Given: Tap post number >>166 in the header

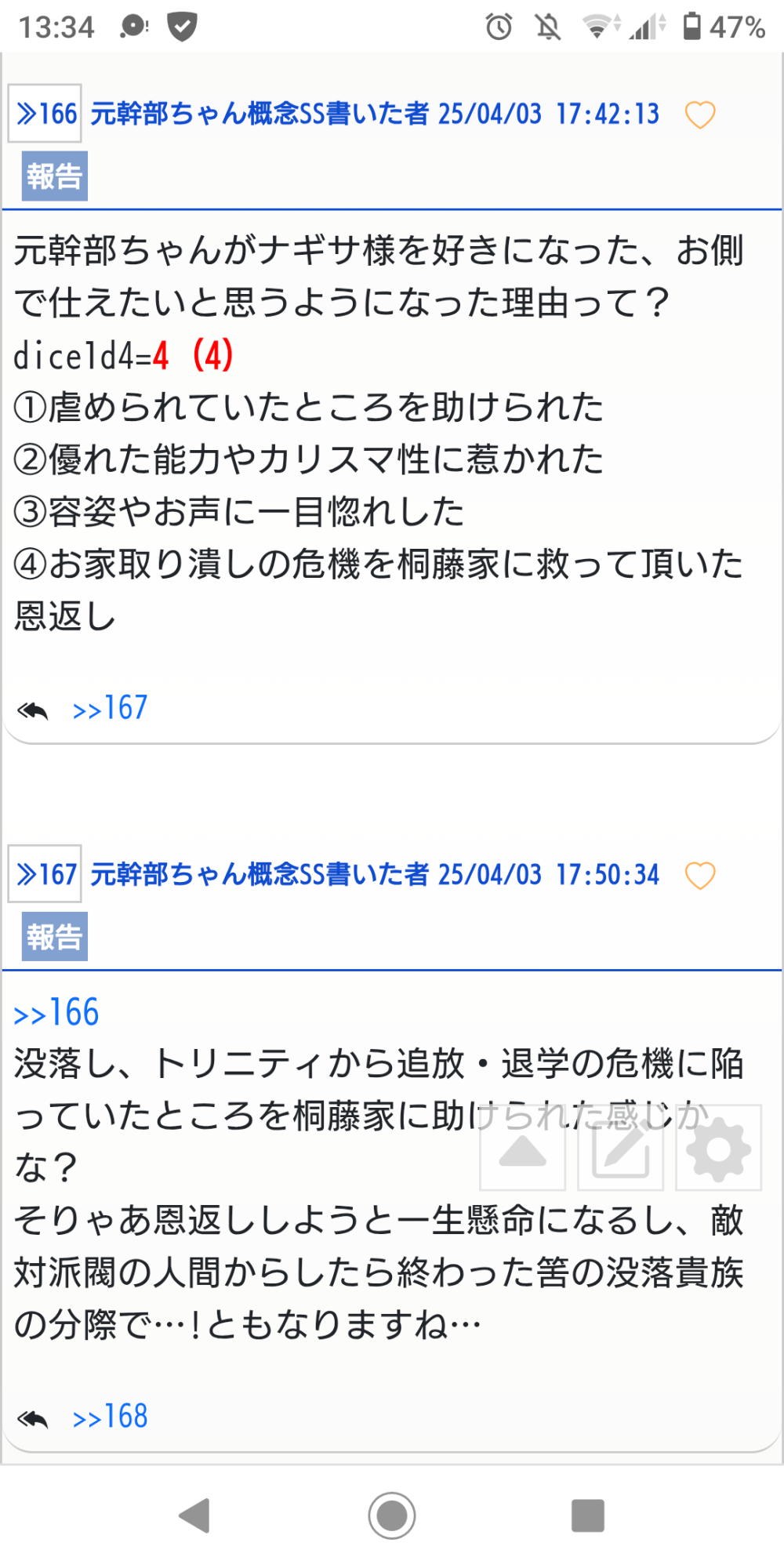Looking at the screenshot, I should 45,114.
